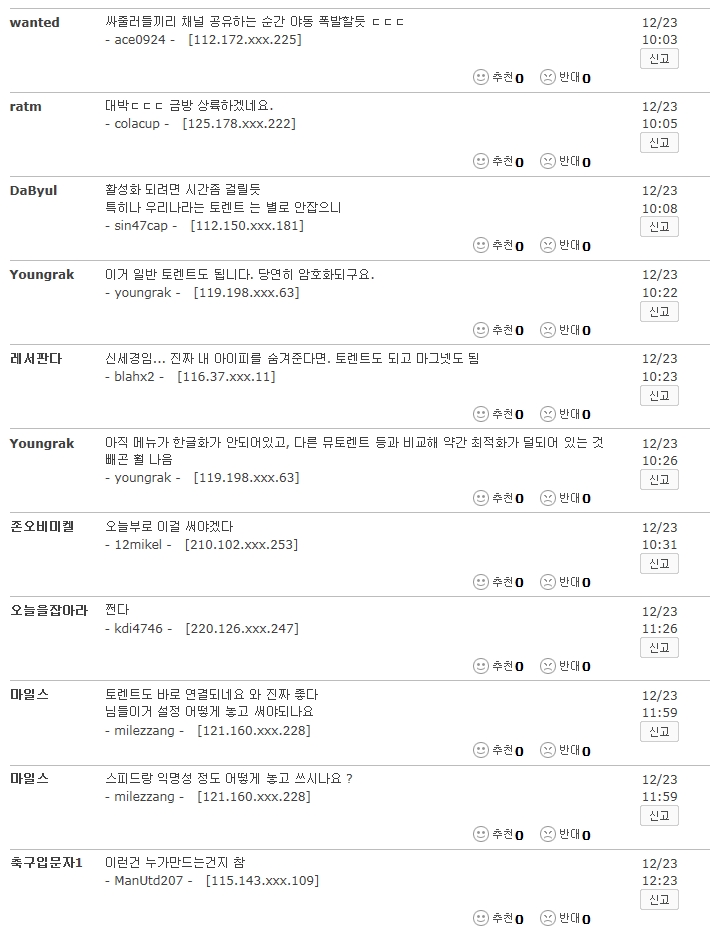This screenshot has width=712, height=933.
Task: Report wanted's comment with 신고 button
Action: [659, 59]
